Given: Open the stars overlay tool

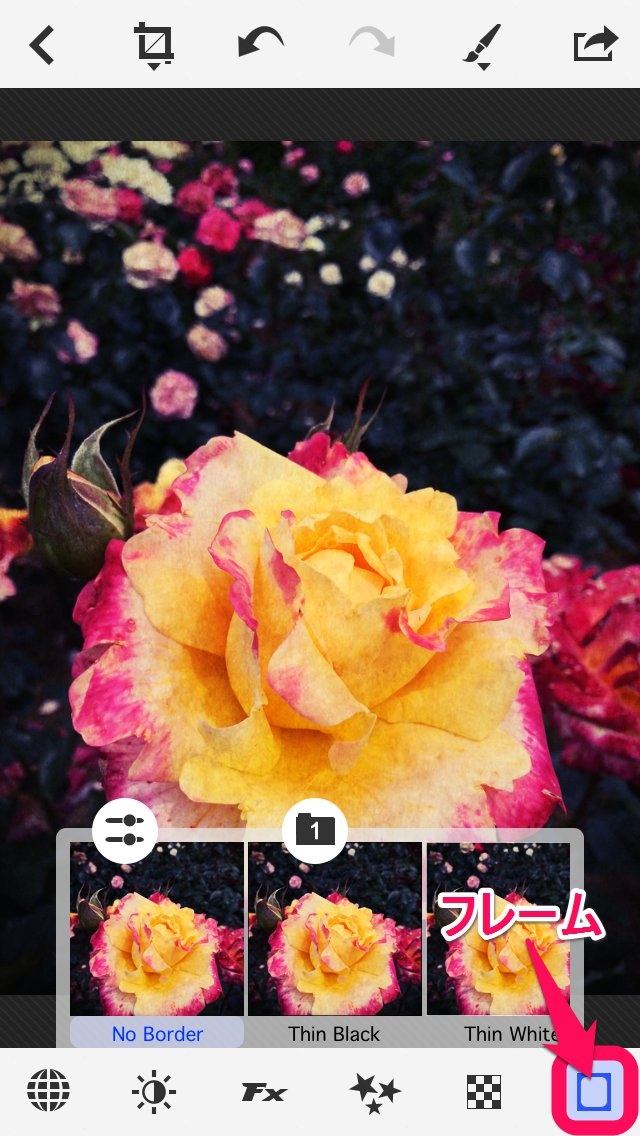Looking at the screenshot, I should (x=374, y=1092).
